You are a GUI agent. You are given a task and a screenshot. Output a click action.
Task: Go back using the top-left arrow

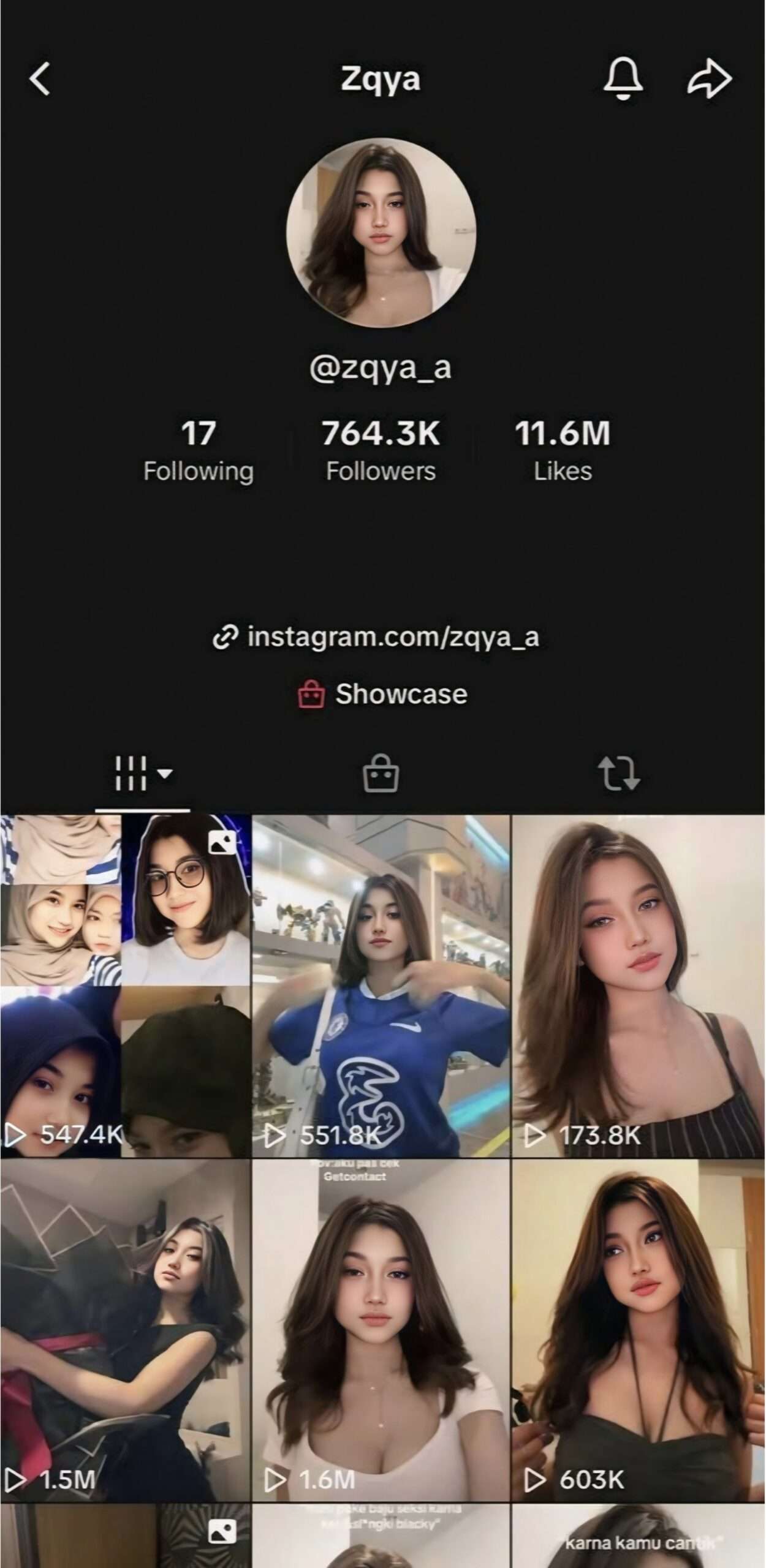coord(40,79)
